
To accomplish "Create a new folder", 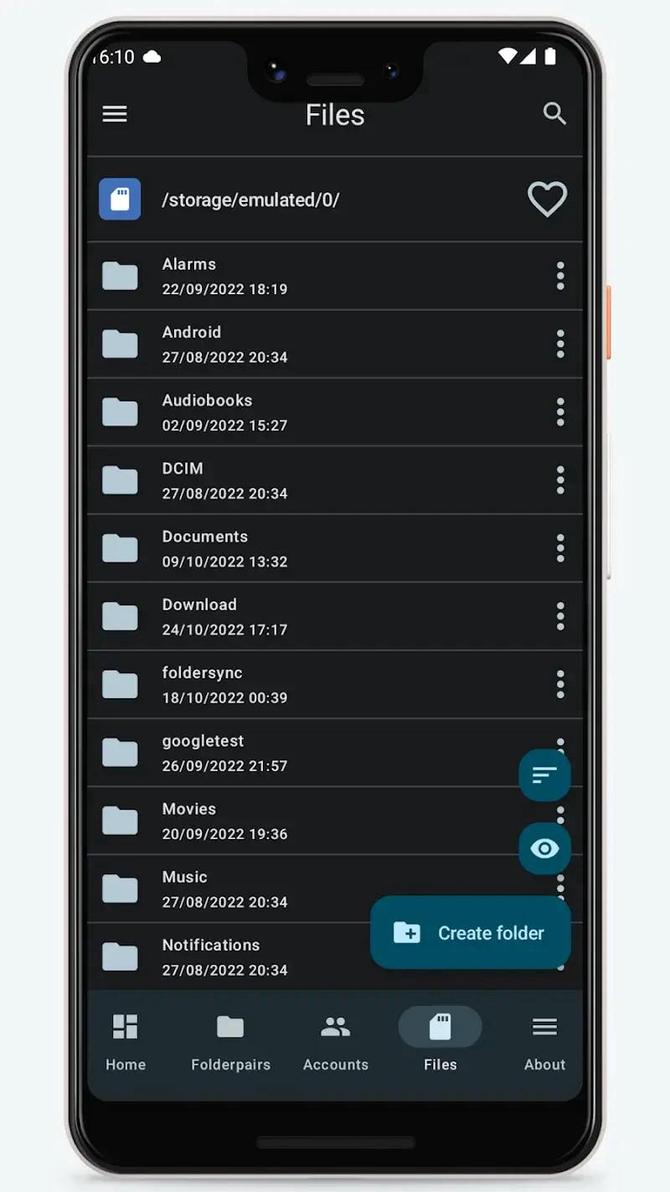I will [x=471, y=933].
